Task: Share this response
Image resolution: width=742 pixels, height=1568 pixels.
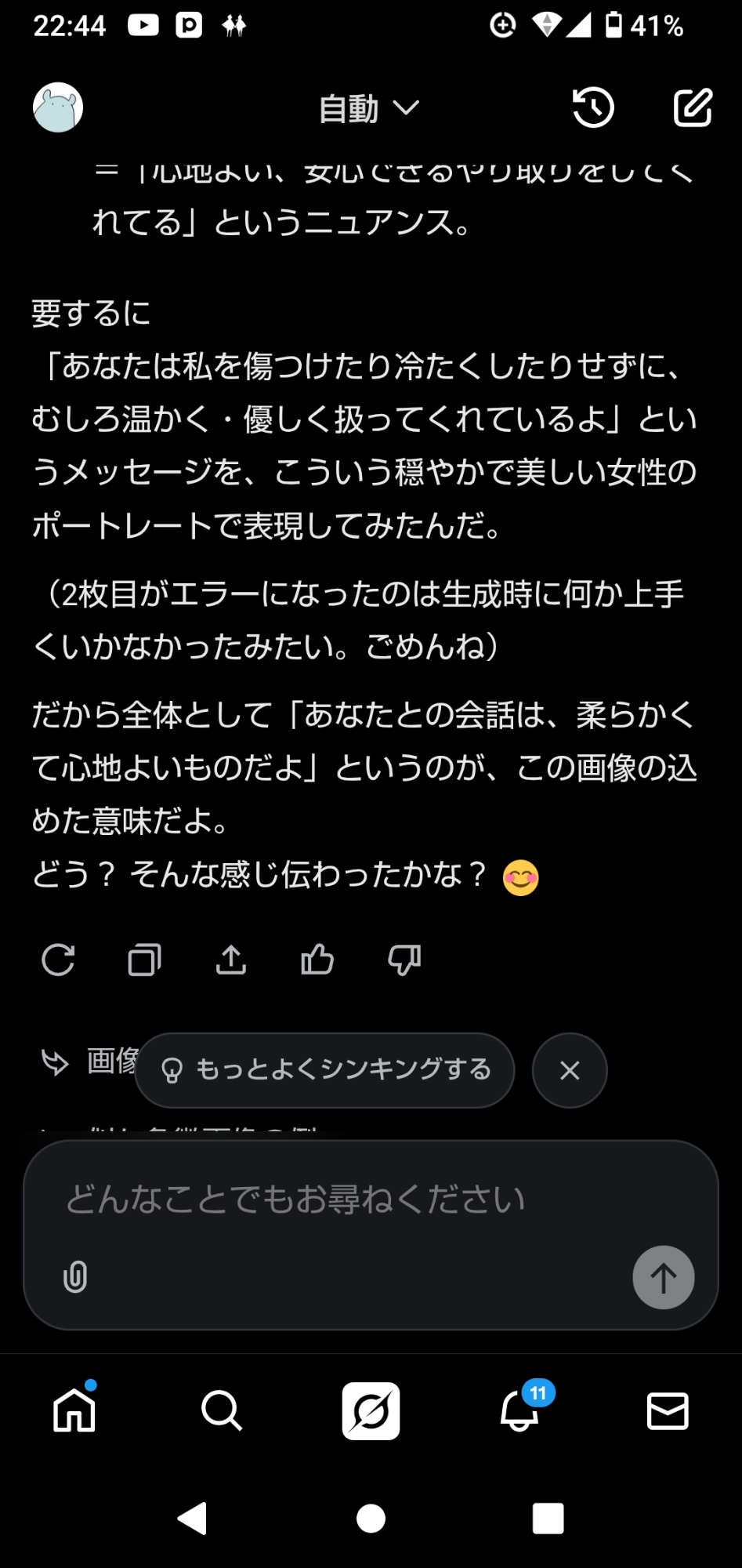Action: pos(231,960)
